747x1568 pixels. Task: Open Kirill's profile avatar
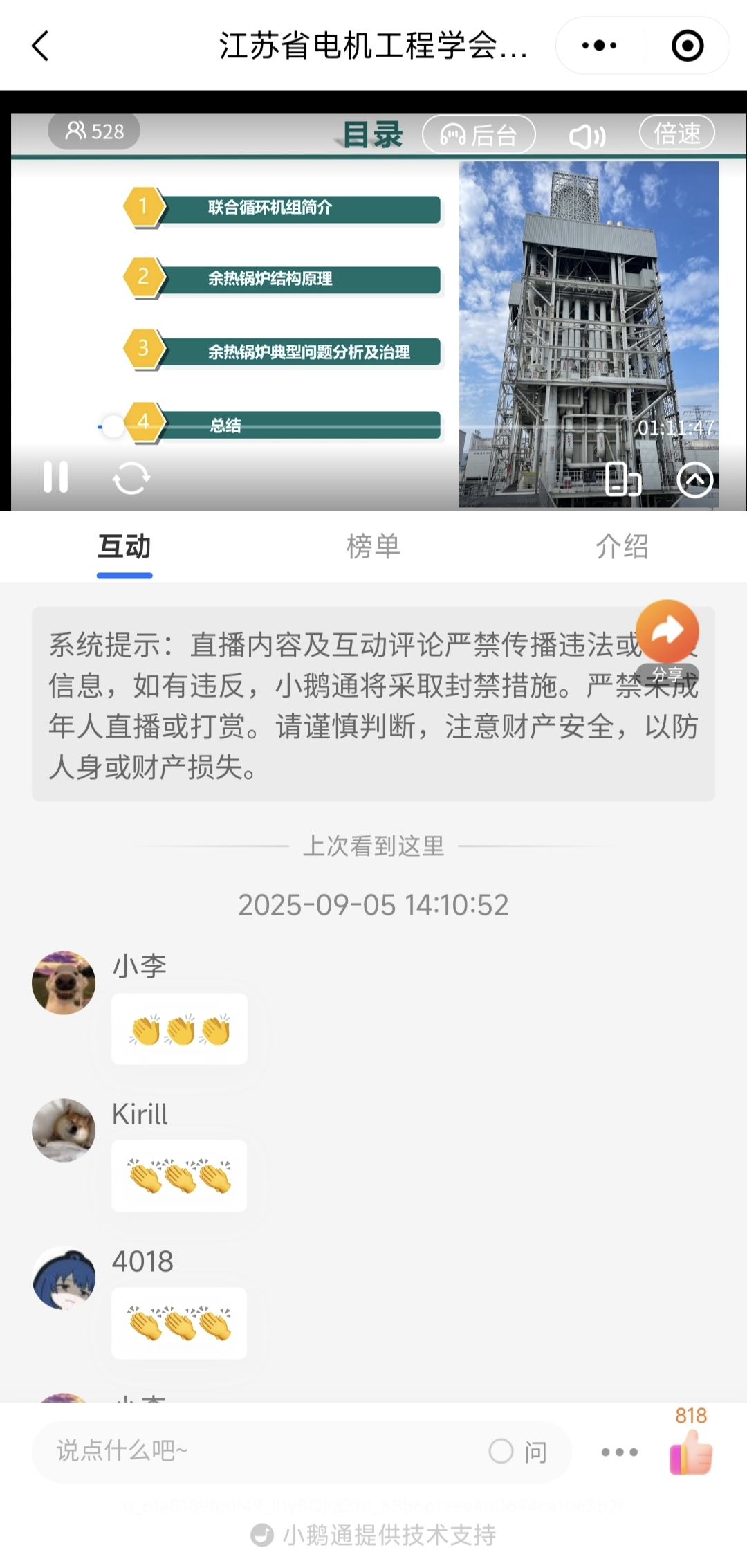[64, 1130]
